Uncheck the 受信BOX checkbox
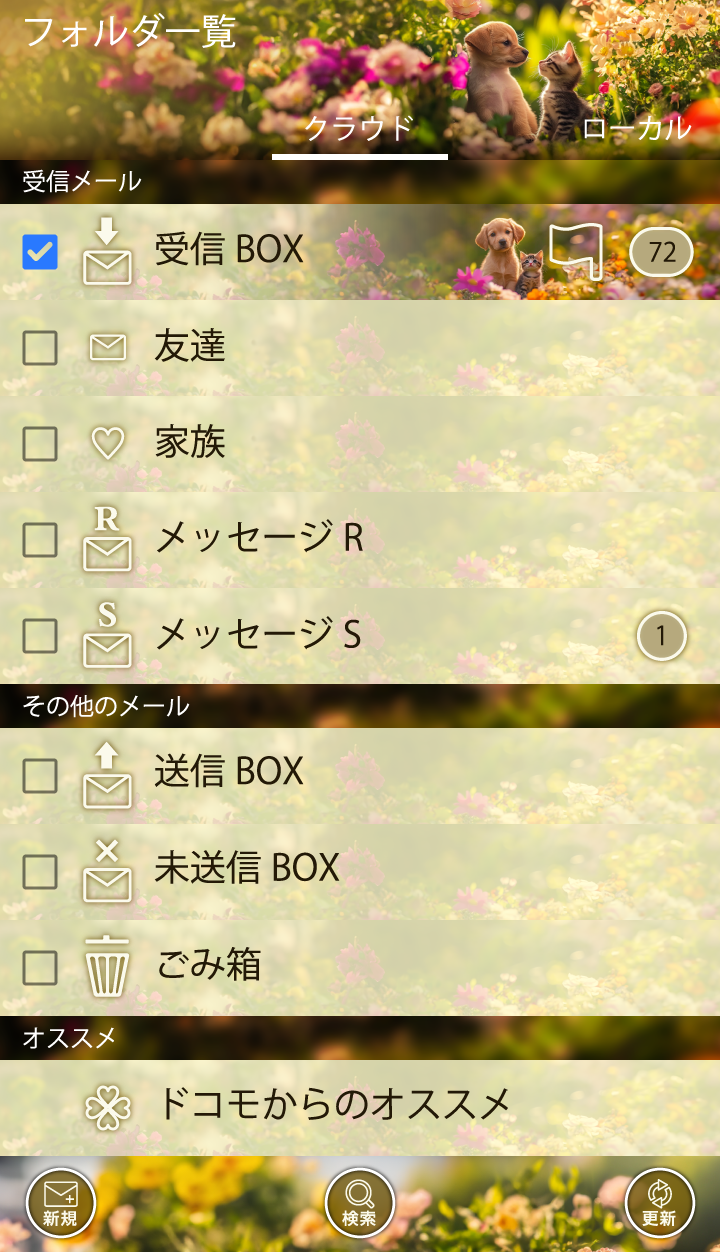Image resolution: width=720 pixels, height=1252 pixels. pyautogui.click(x=40, y=252)
